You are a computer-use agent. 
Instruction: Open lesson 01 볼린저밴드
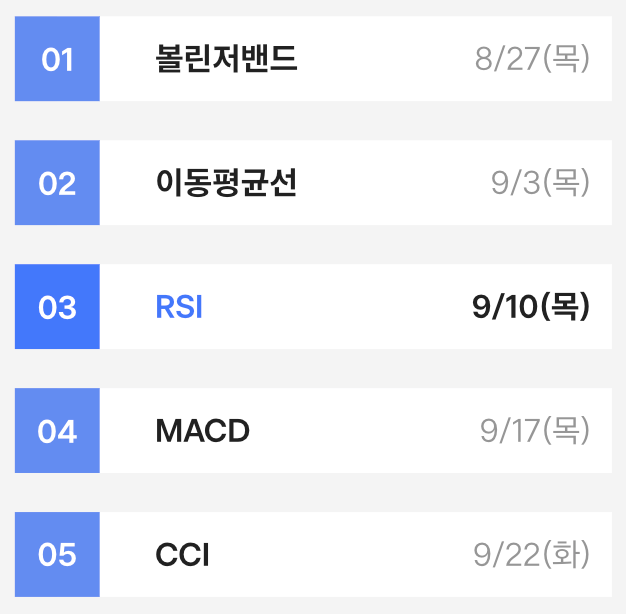313,59
